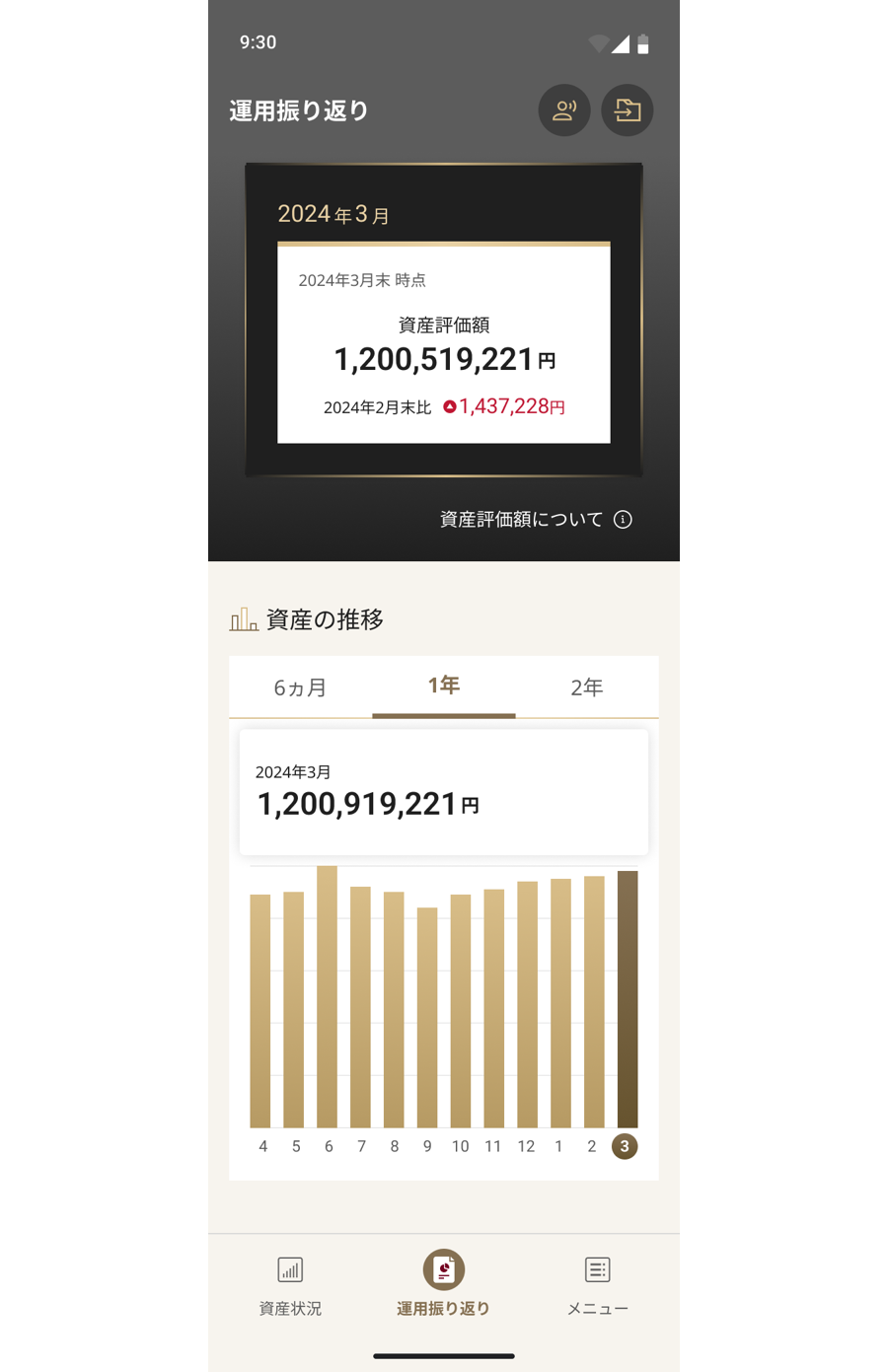Screen dimensions: 888x1372
Task: Open the 運用振り返り bottom tab
Action: [443, 1285]
